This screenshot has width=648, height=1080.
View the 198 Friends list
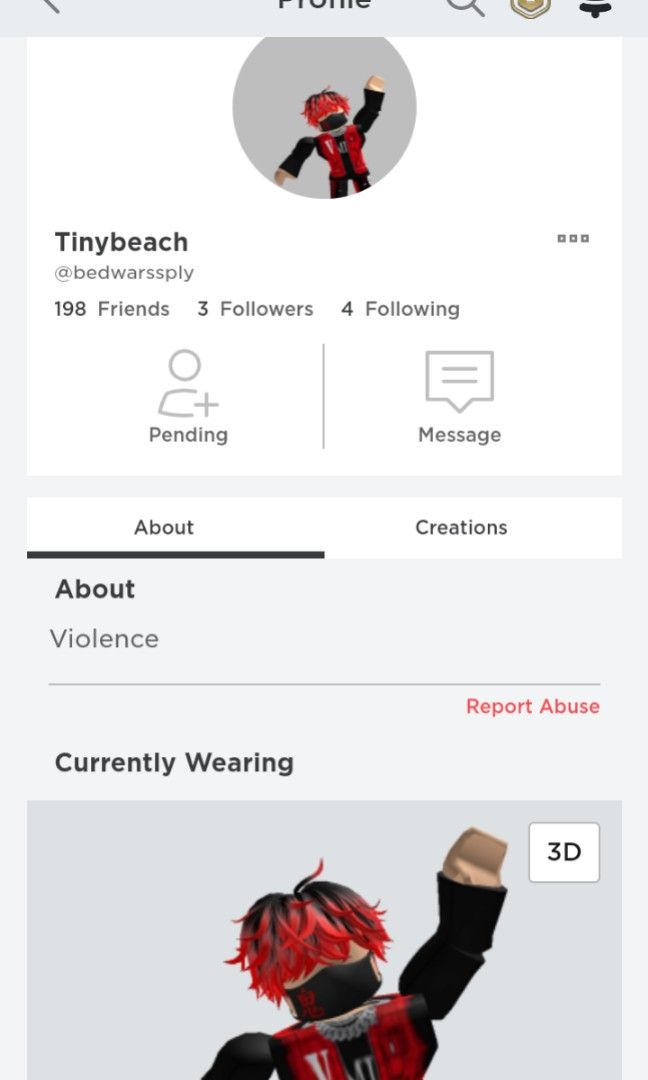point(112,309)
